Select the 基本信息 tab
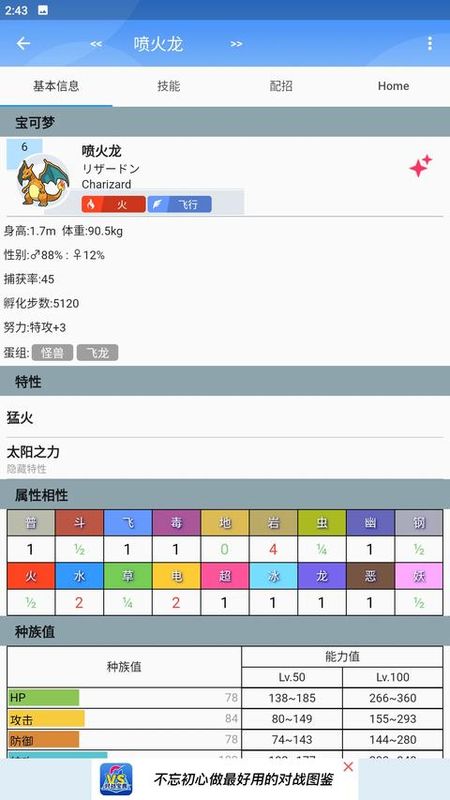450x800 pixels. pos(56,86)
